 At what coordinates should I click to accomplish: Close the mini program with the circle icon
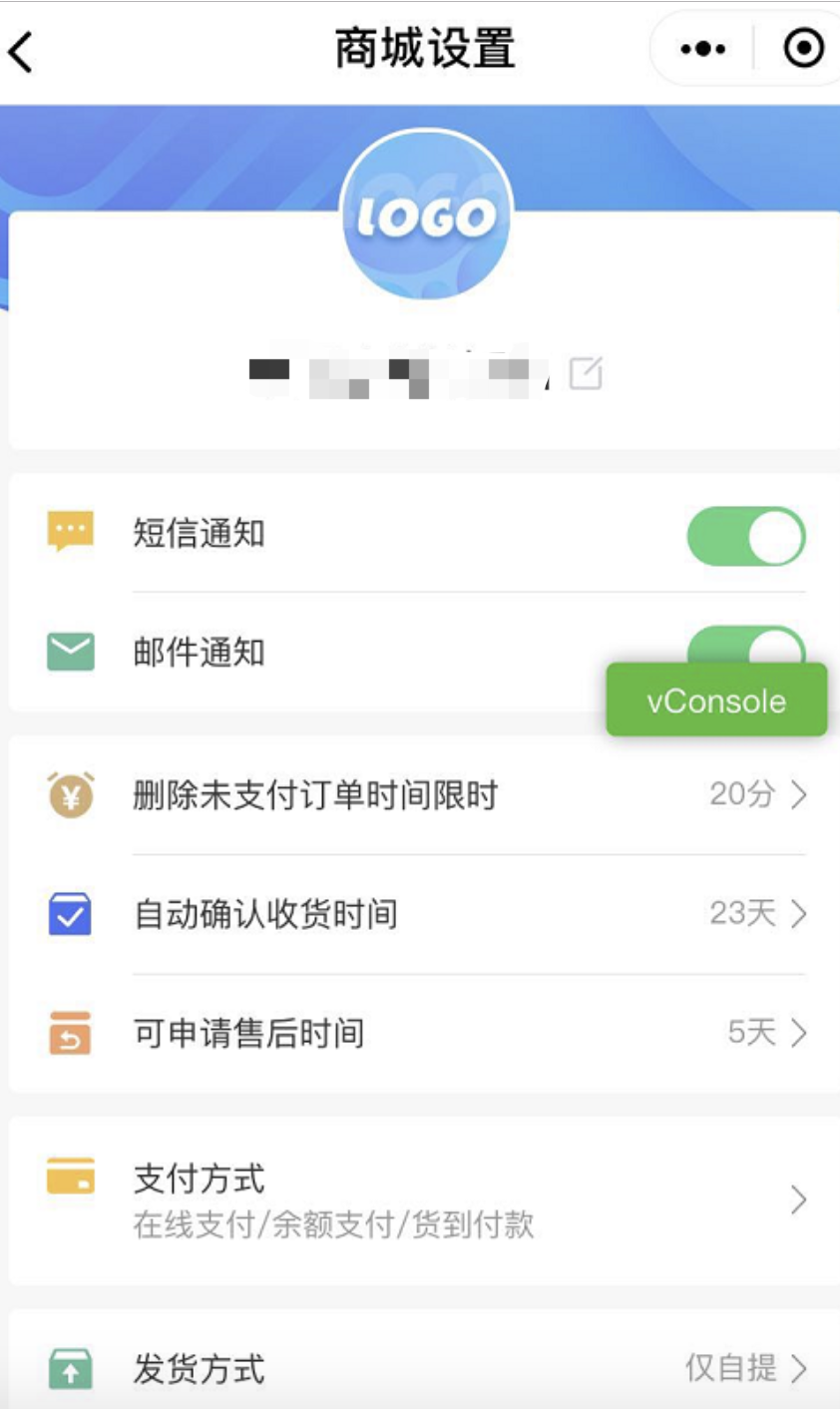pyautogui.click(x=803, y=48)
